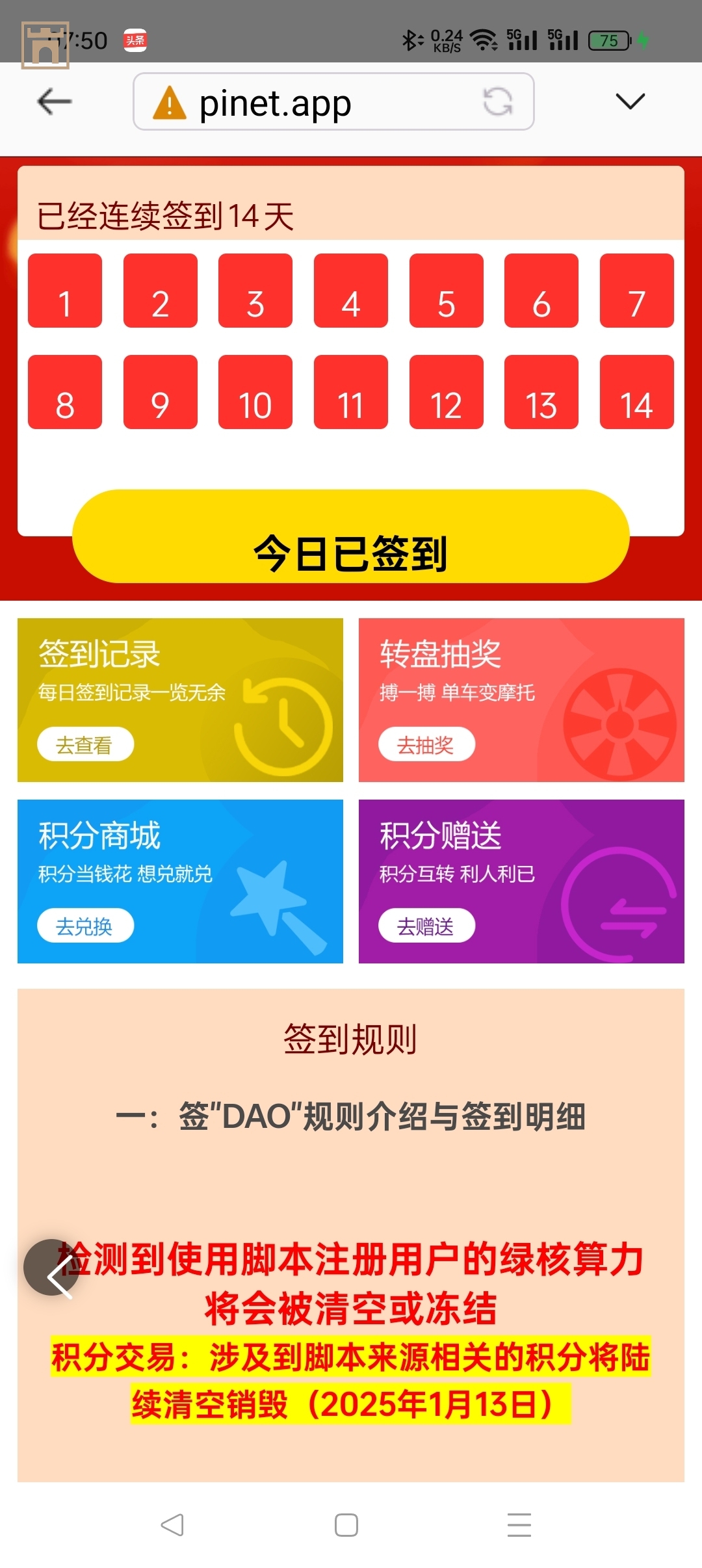The width and height of the screenshot is (702, 1568).
Task: Tap the system home button
Action: point(346,1524)
